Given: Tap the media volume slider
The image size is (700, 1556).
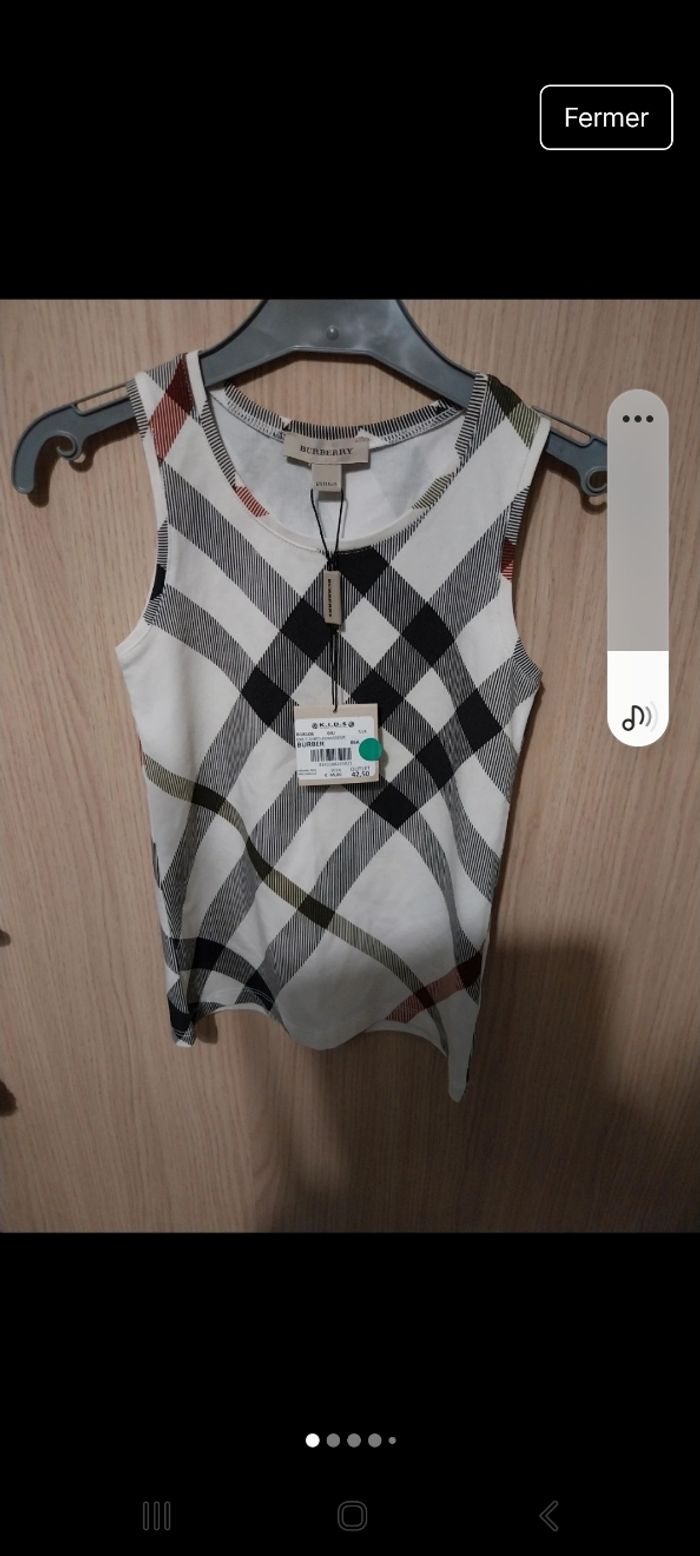Looking at the screenshot, I should (637, 560).
